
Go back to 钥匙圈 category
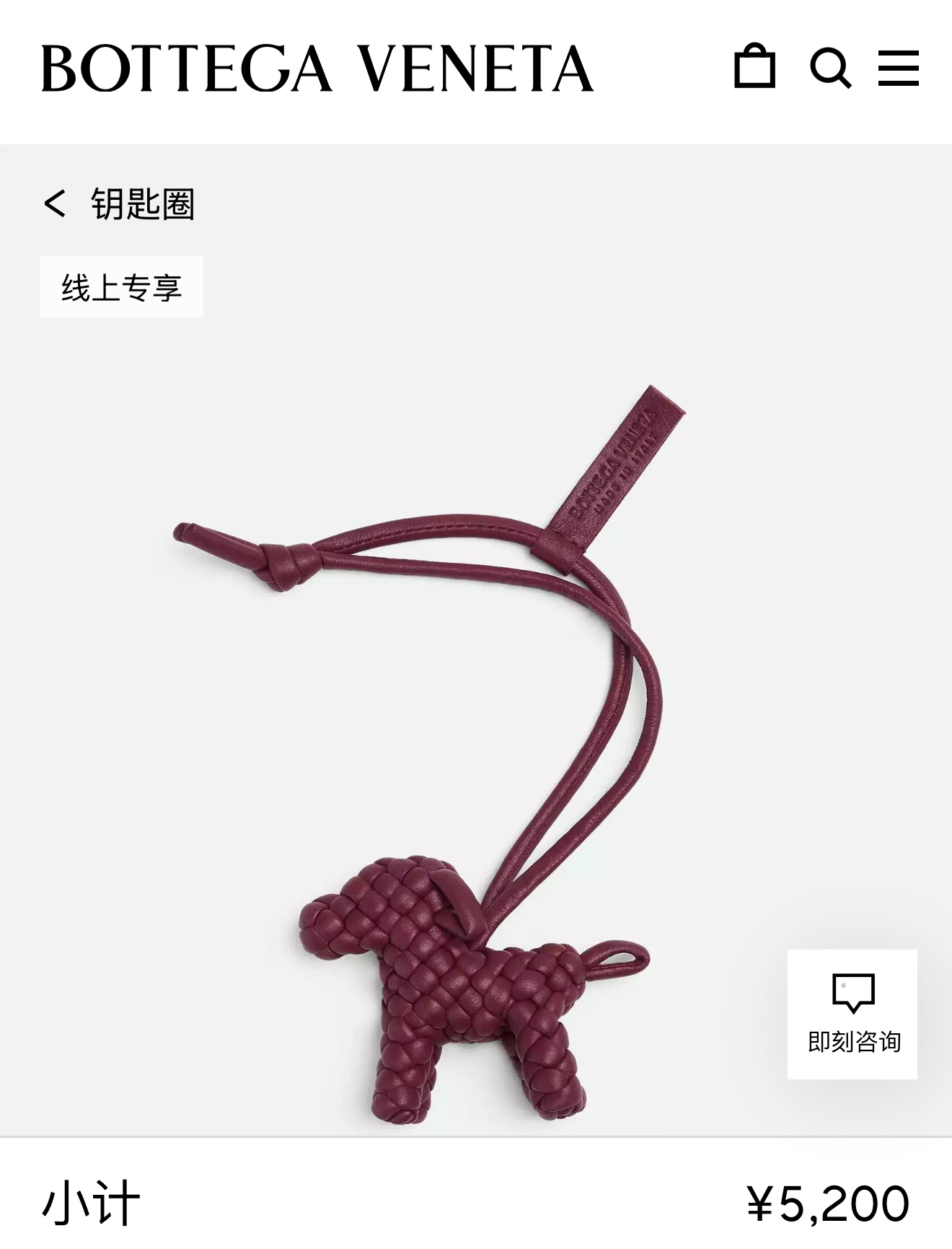click(119, 204)
